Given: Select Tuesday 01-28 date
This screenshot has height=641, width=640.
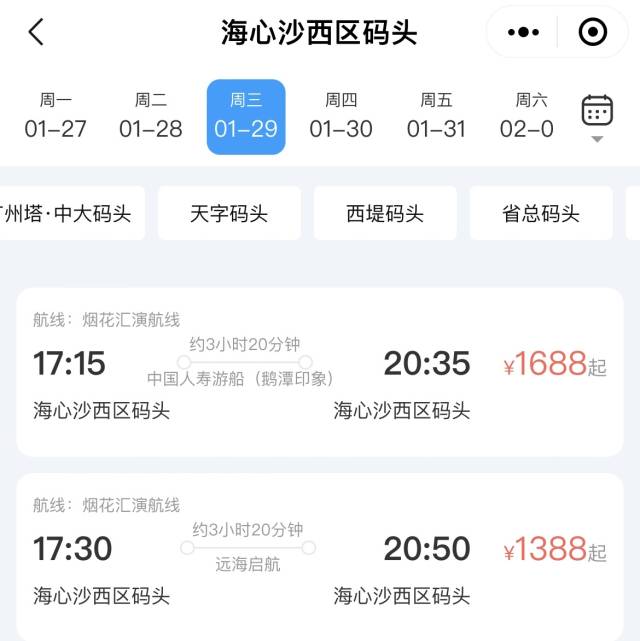Looking at the screenshot, I should [150, 116].
